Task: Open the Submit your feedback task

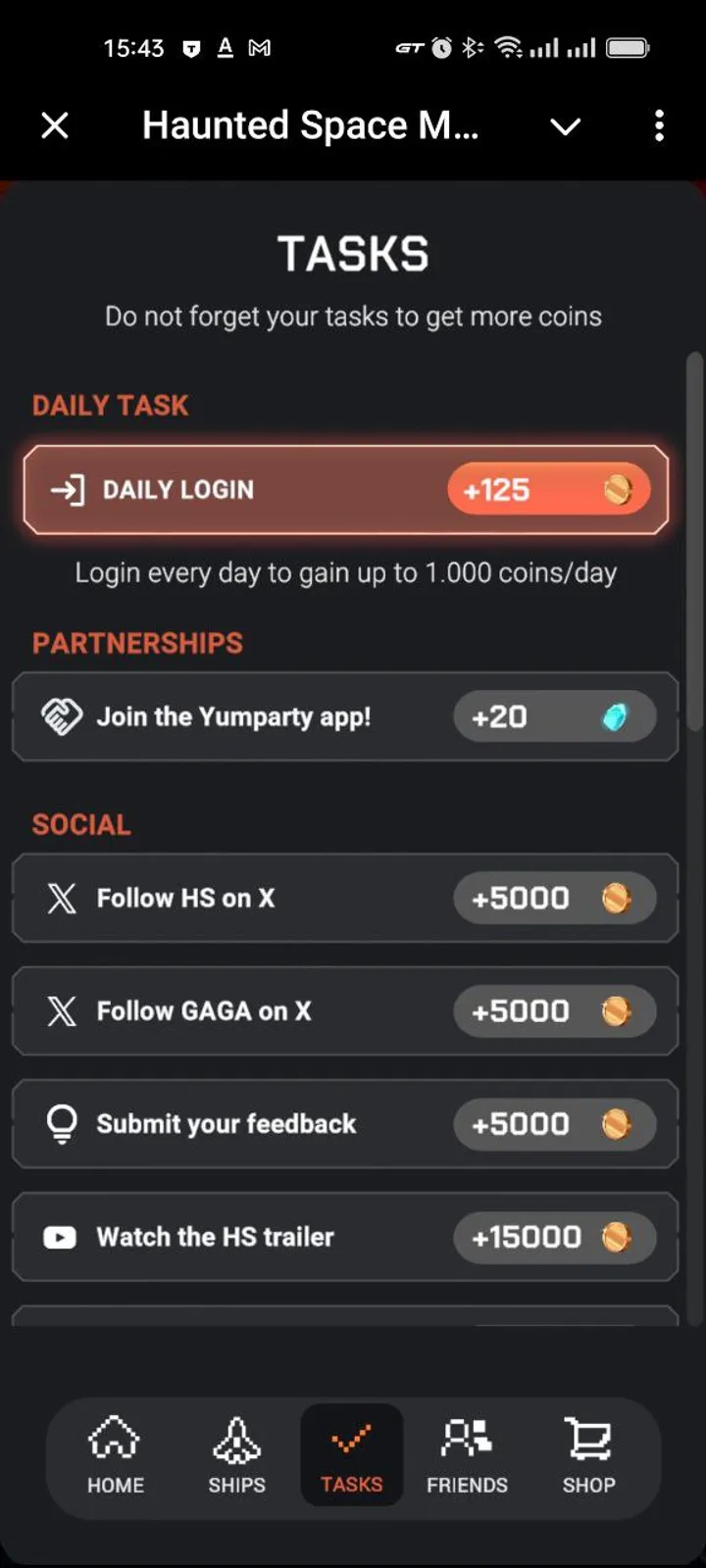Action: click(x=345, y=1124)
